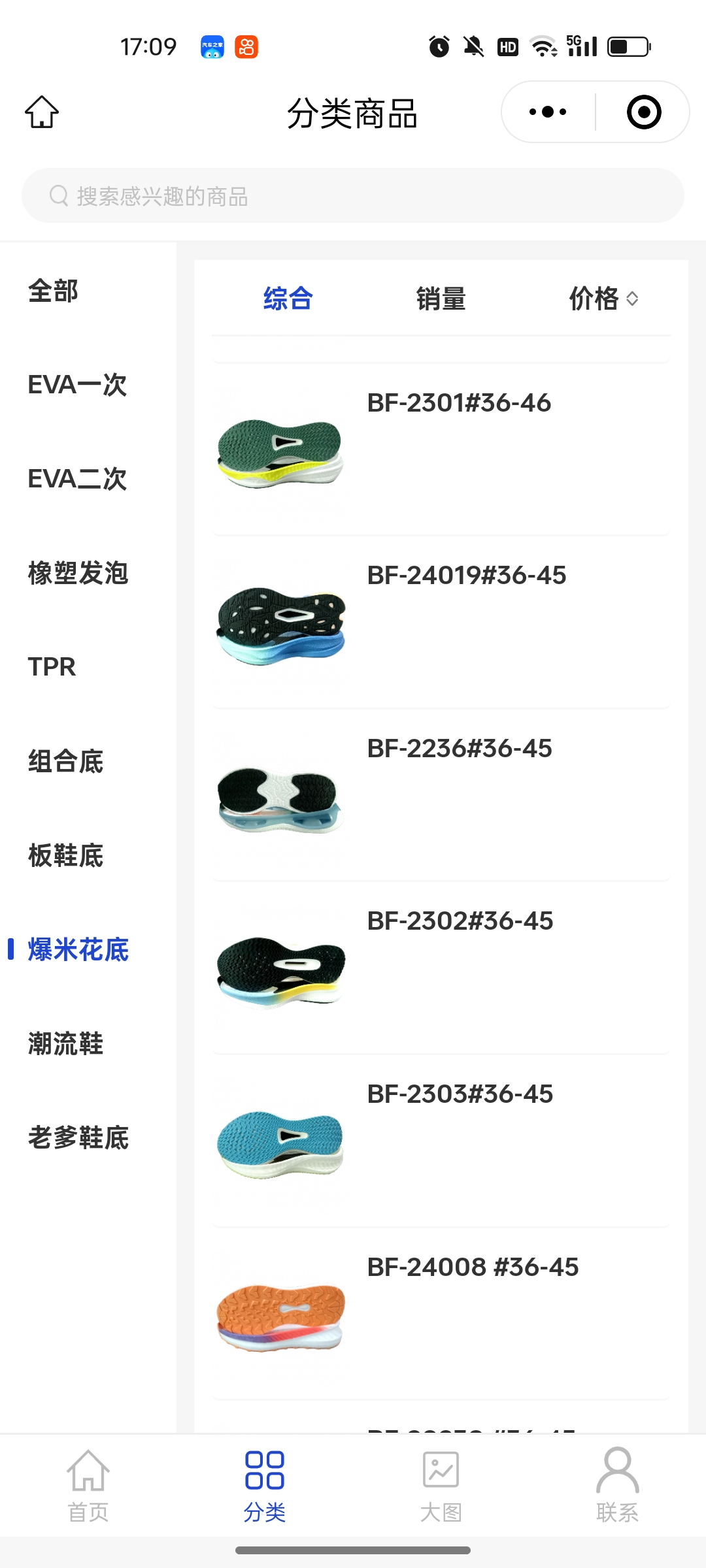This screenshot has height=1568, width=706.
Task: Open the 老爹鞋底 category
Action: pos(78,1138)
